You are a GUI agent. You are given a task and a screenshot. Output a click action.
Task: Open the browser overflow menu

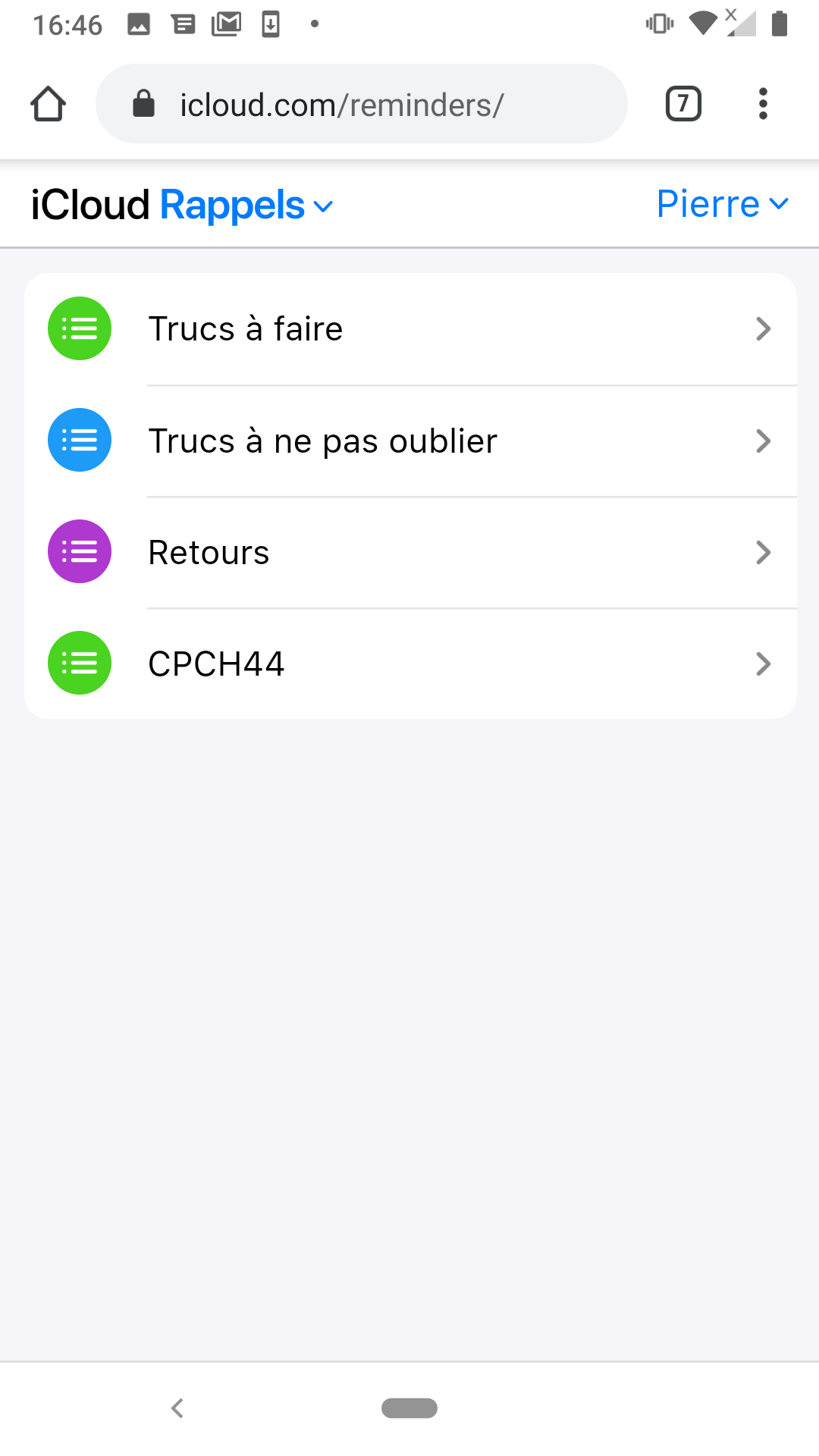point(763,104)
